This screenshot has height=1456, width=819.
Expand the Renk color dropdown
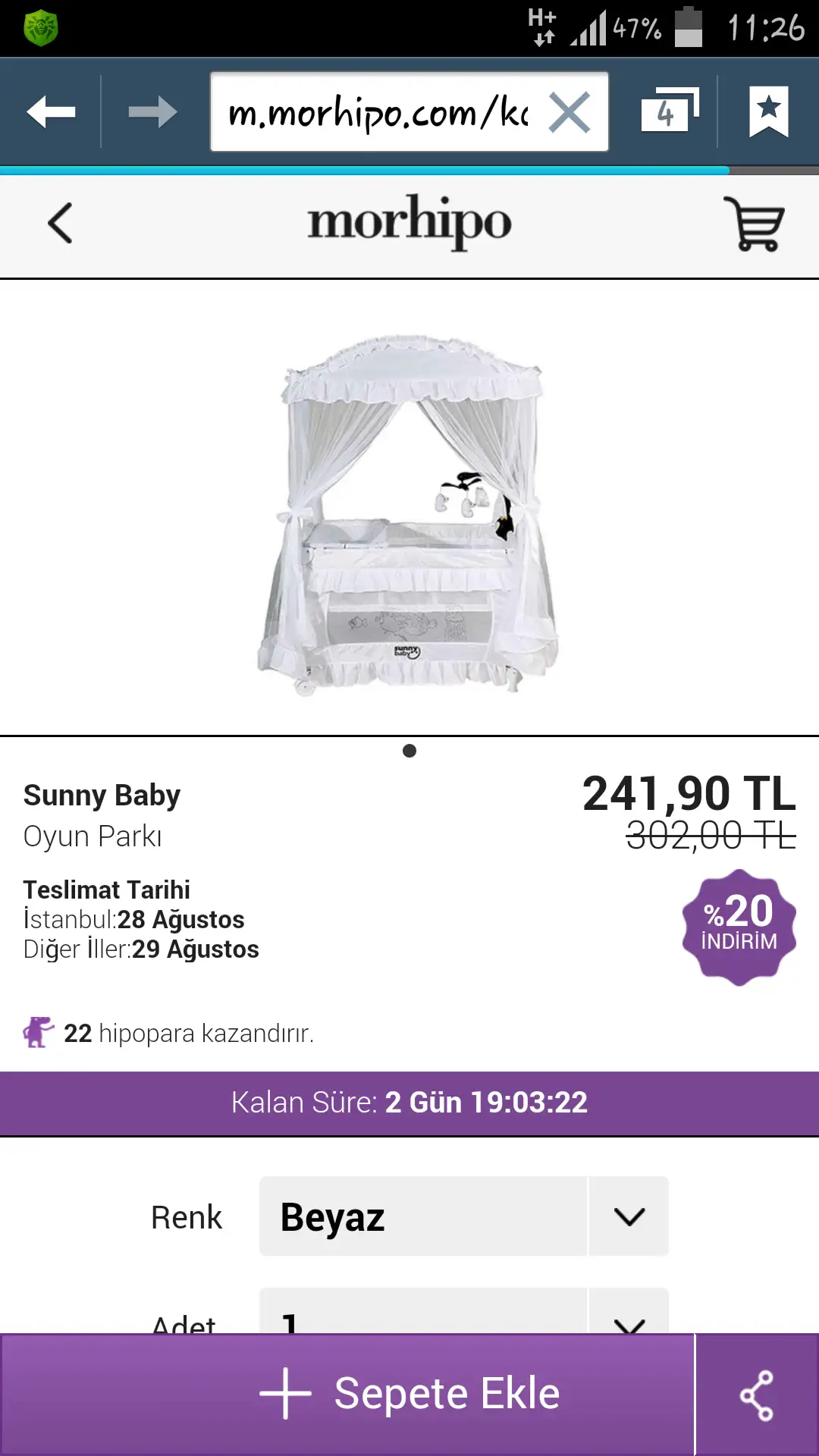point(464,1216)
